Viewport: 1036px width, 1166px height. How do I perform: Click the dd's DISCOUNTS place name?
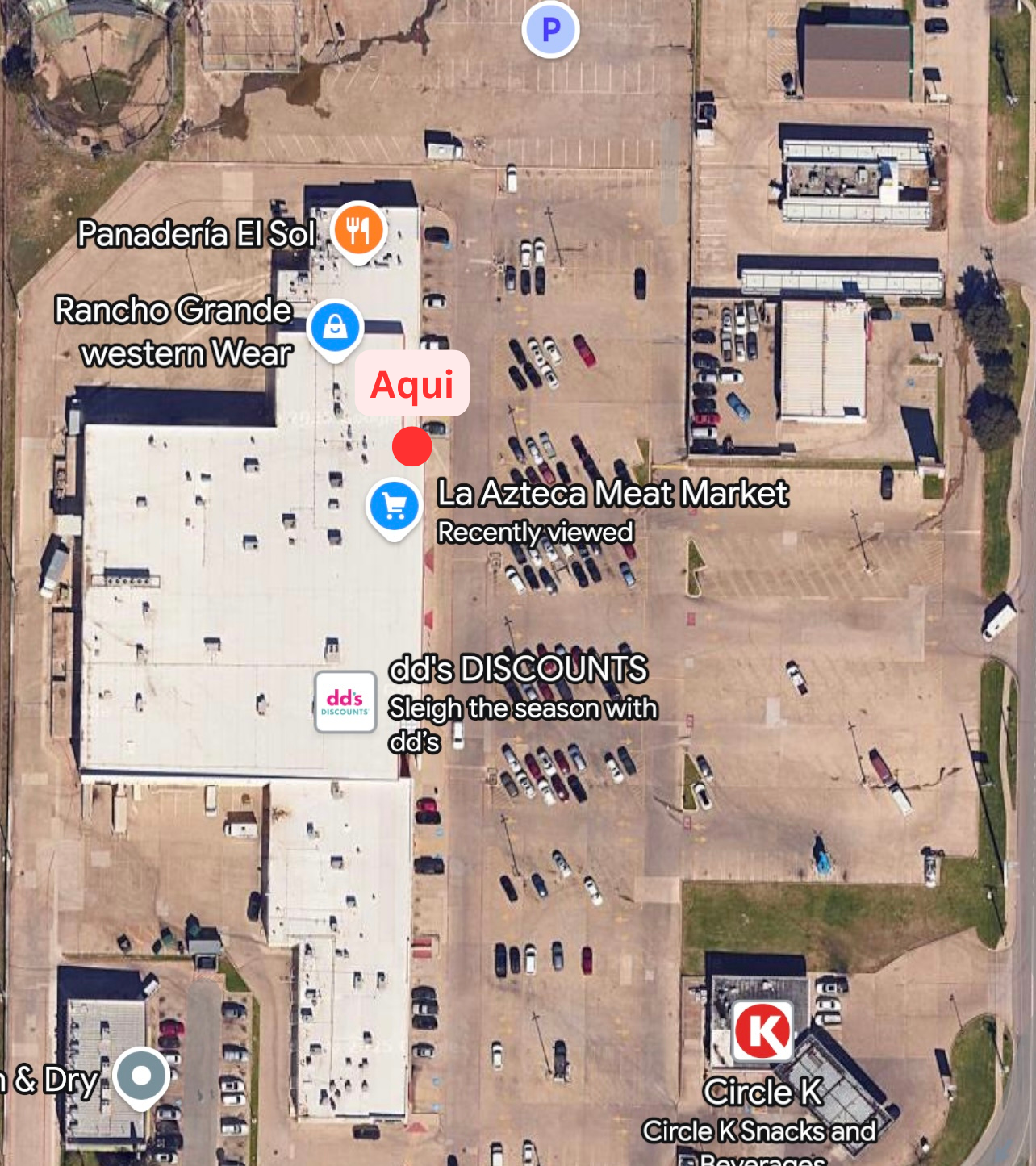click(517, 669)
